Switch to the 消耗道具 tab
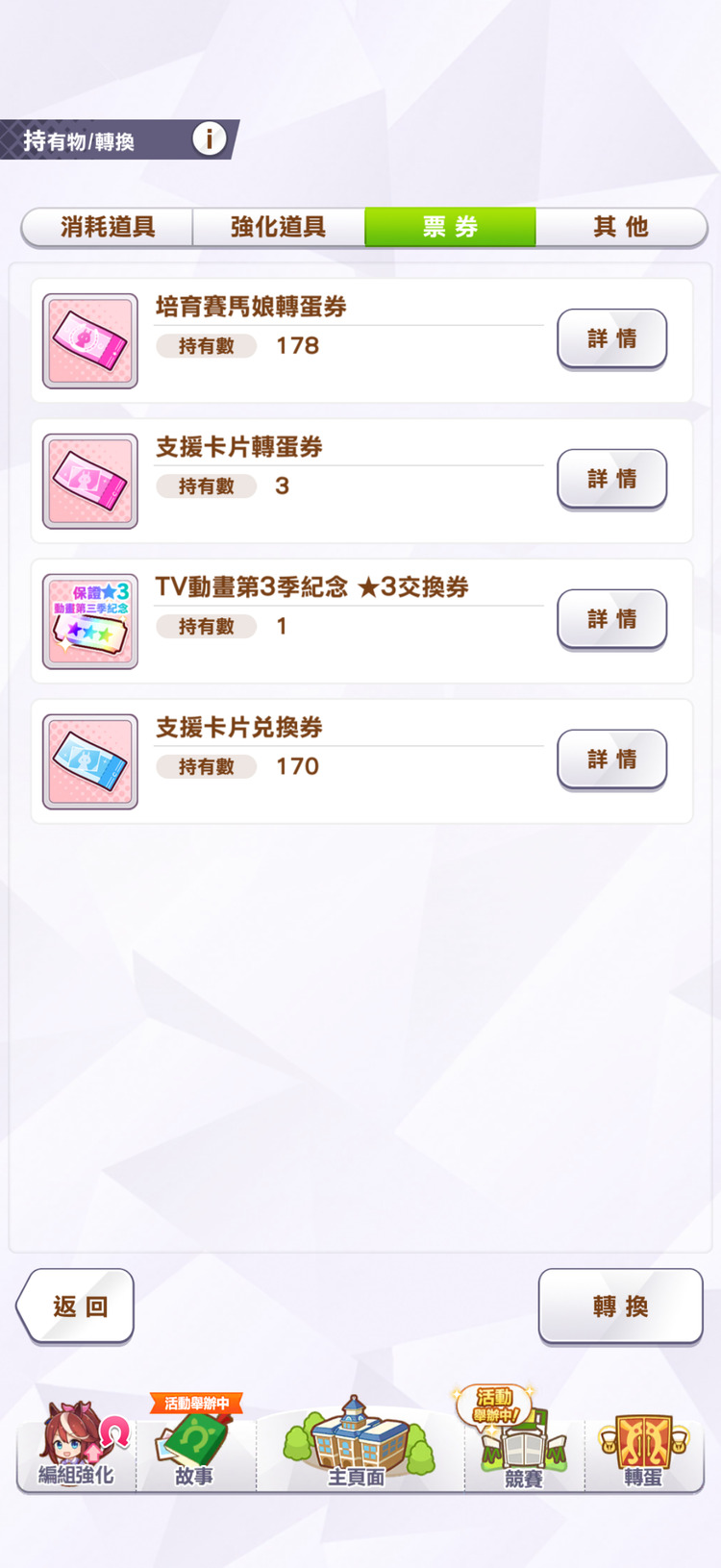721x1568 pixels. click(x=107, y=227)
